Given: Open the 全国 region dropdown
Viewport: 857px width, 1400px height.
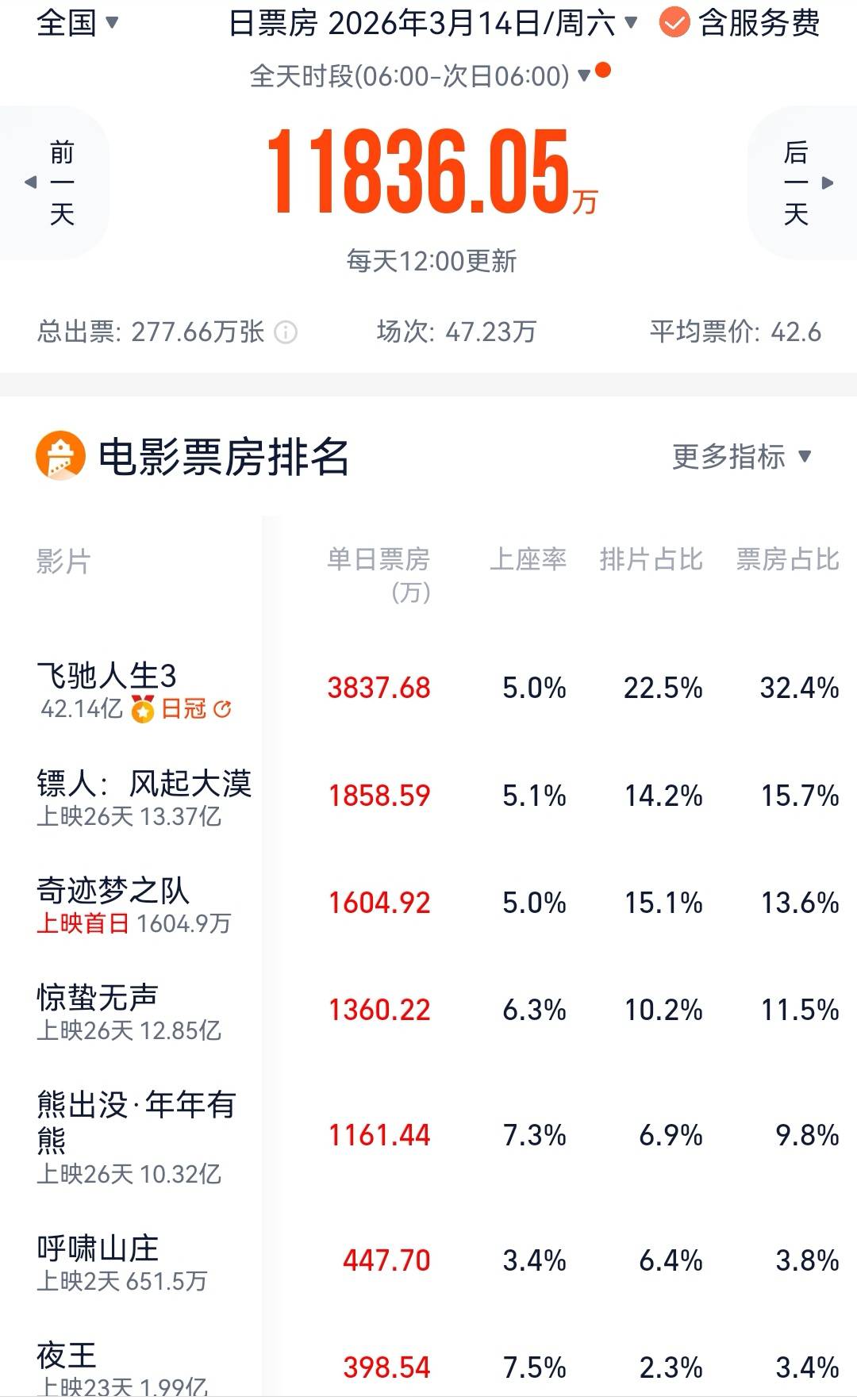Looking at the screenshot, I should click(77, 23).
